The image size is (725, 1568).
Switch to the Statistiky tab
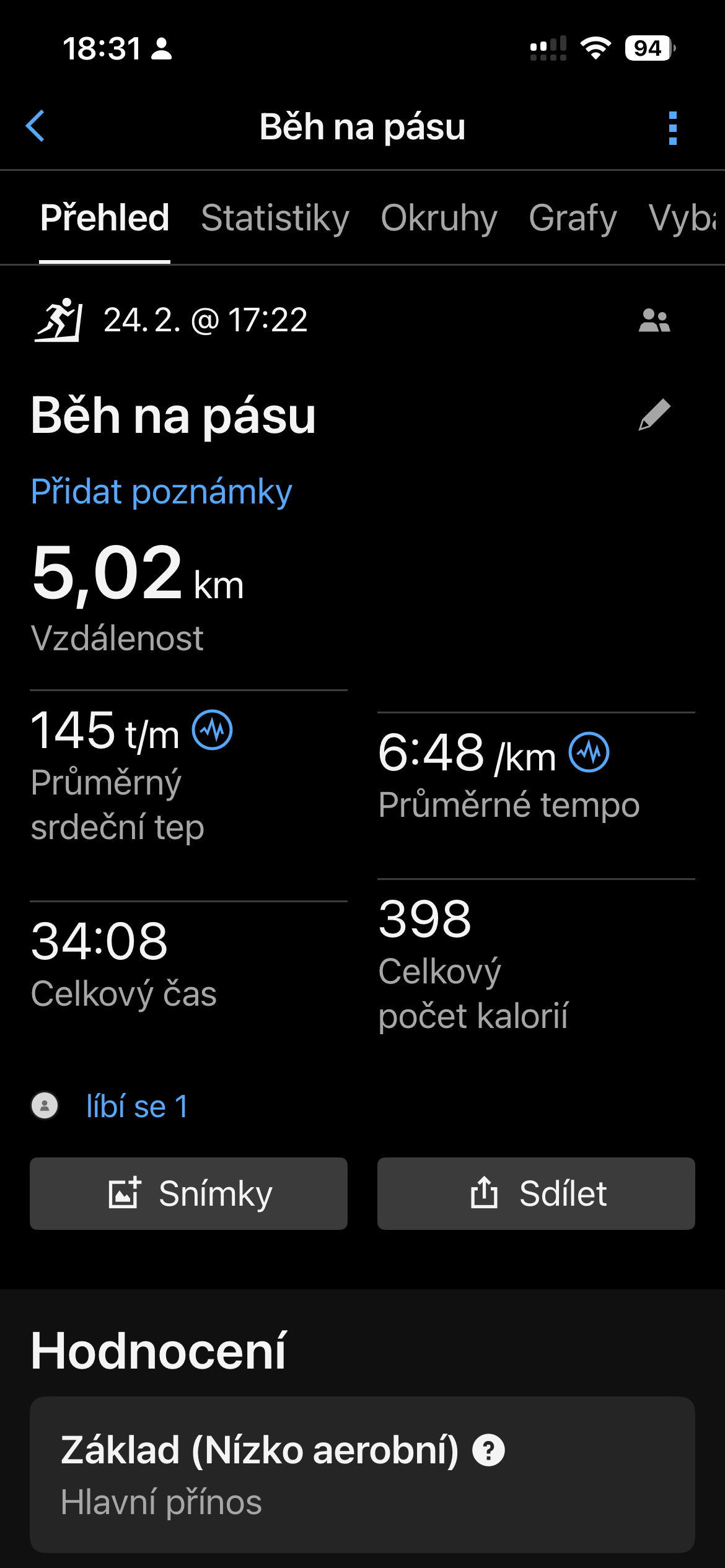(275, 218)
